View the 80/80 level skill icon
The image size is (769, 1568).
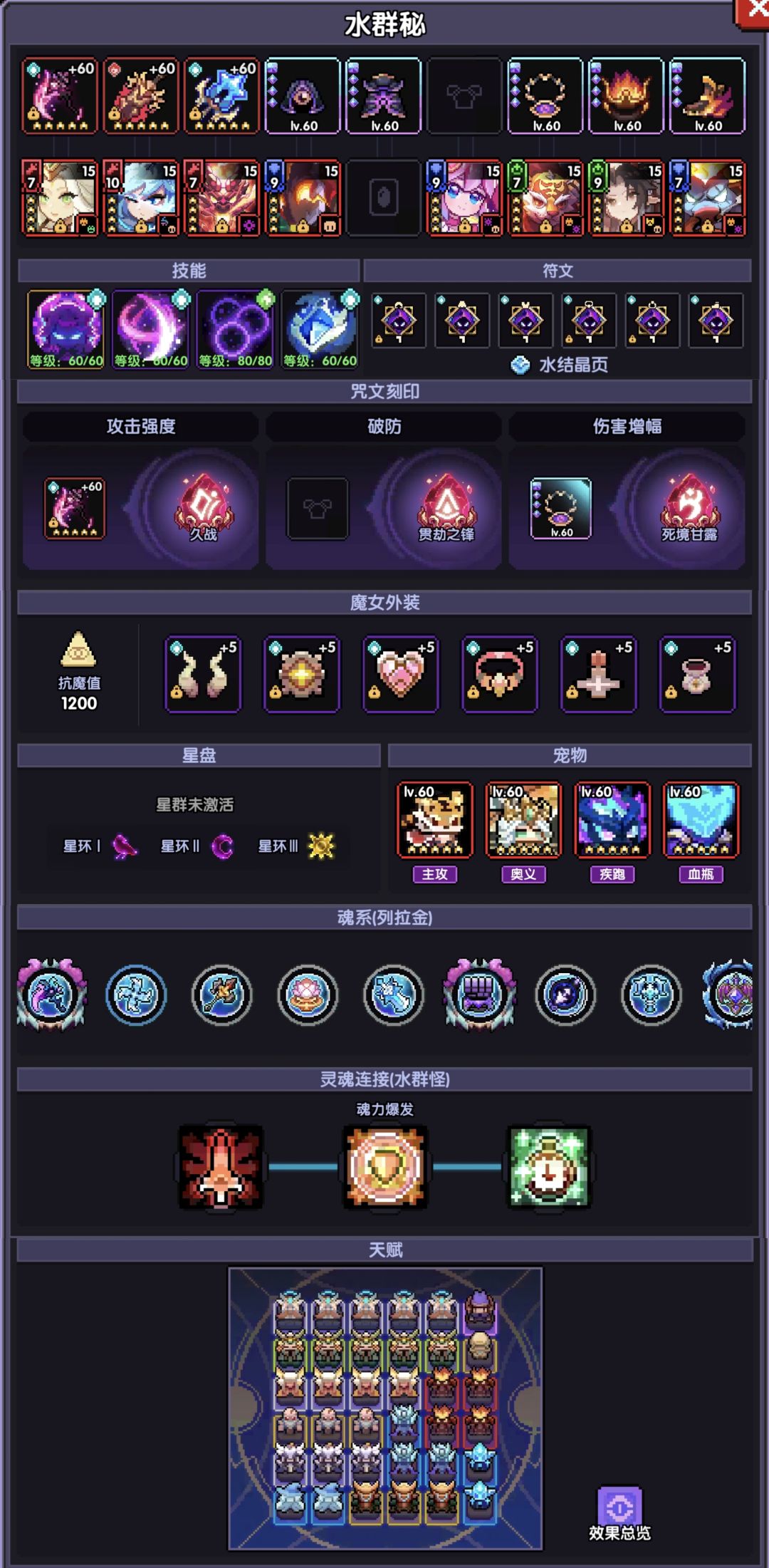pos(236,329)
